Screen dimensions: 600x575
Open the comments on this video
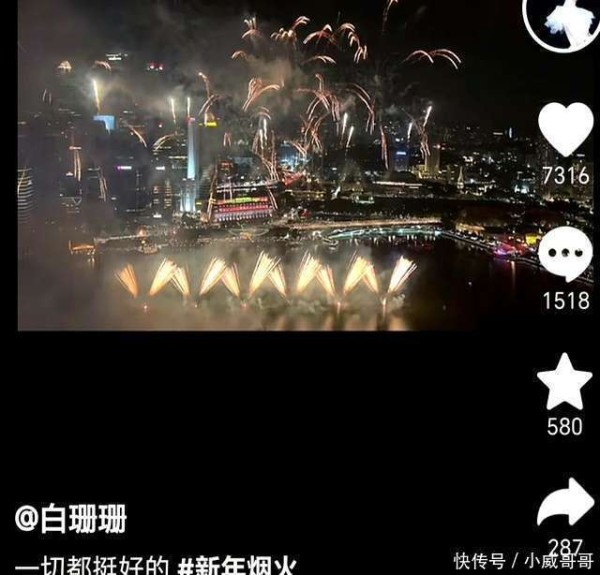[x=565, y=255]
